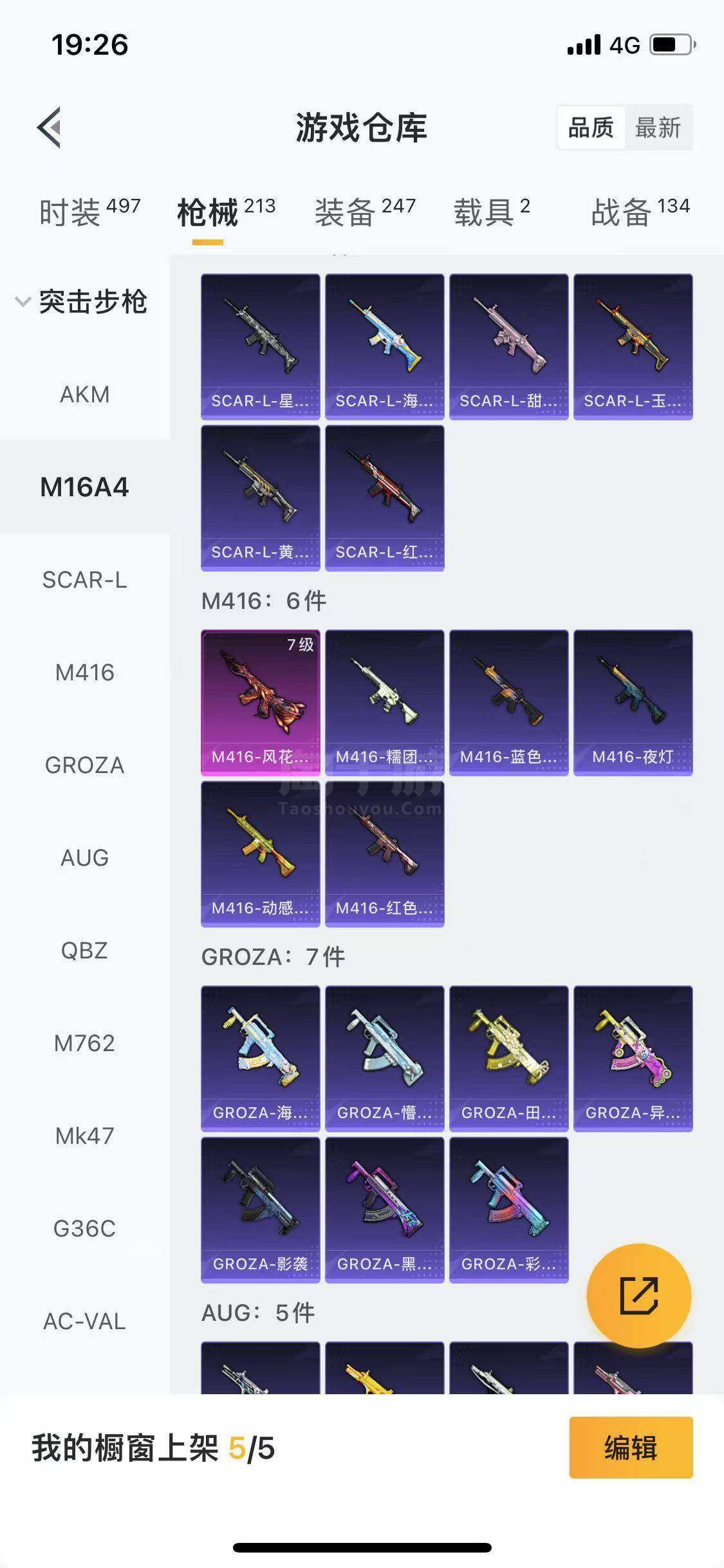
Task: Sort by 品质
Action: coord(591,127)
